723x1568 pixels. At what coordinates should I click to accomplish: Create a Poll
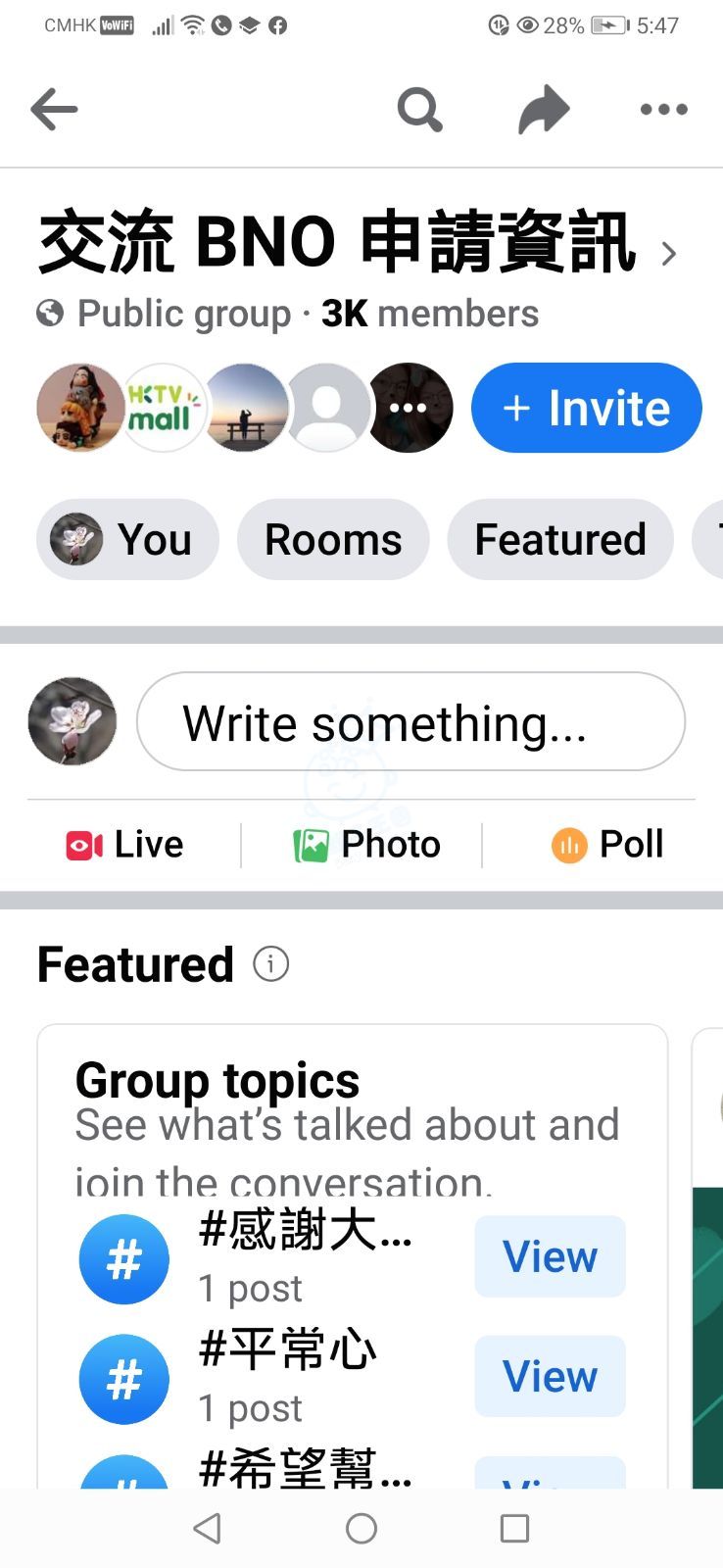tap(607, 844)
